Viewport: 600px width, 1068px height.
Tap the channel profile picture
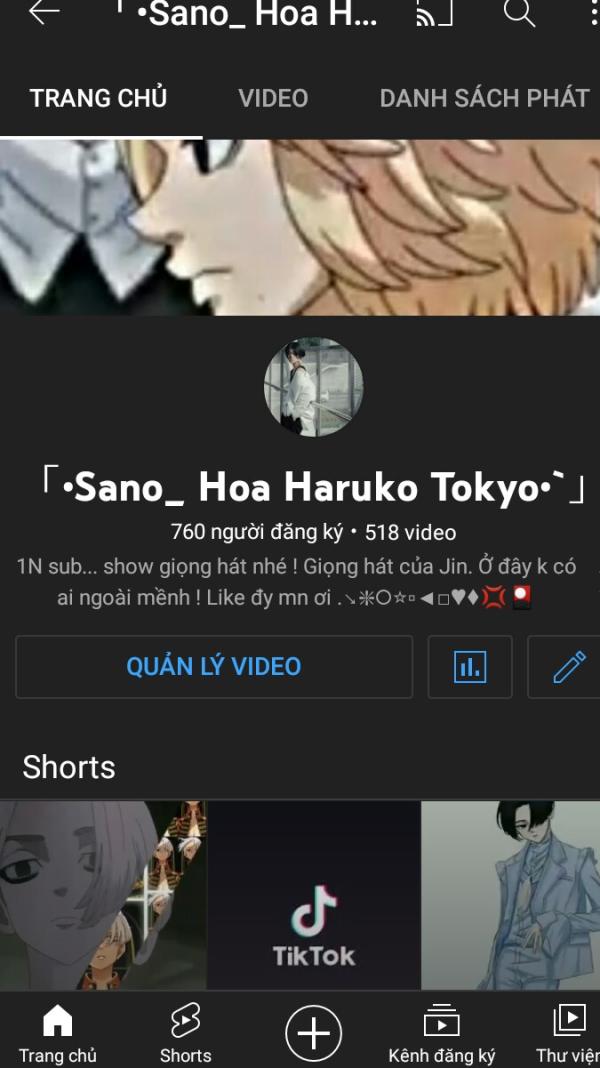(x=313, y=387)
